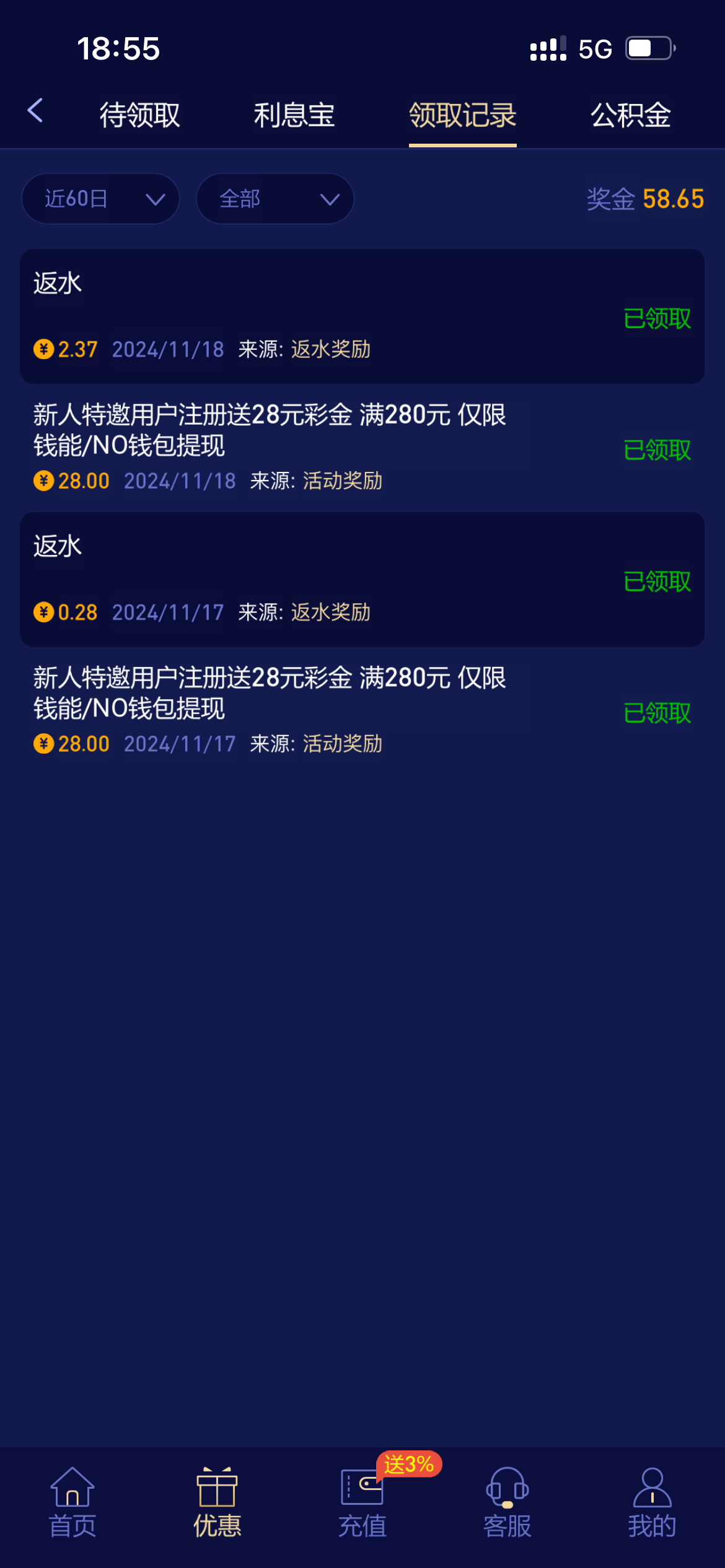Screen dimensions: 725x1568
Task: Switch to the 公积金 tab
Action: [x=631, y=115]
